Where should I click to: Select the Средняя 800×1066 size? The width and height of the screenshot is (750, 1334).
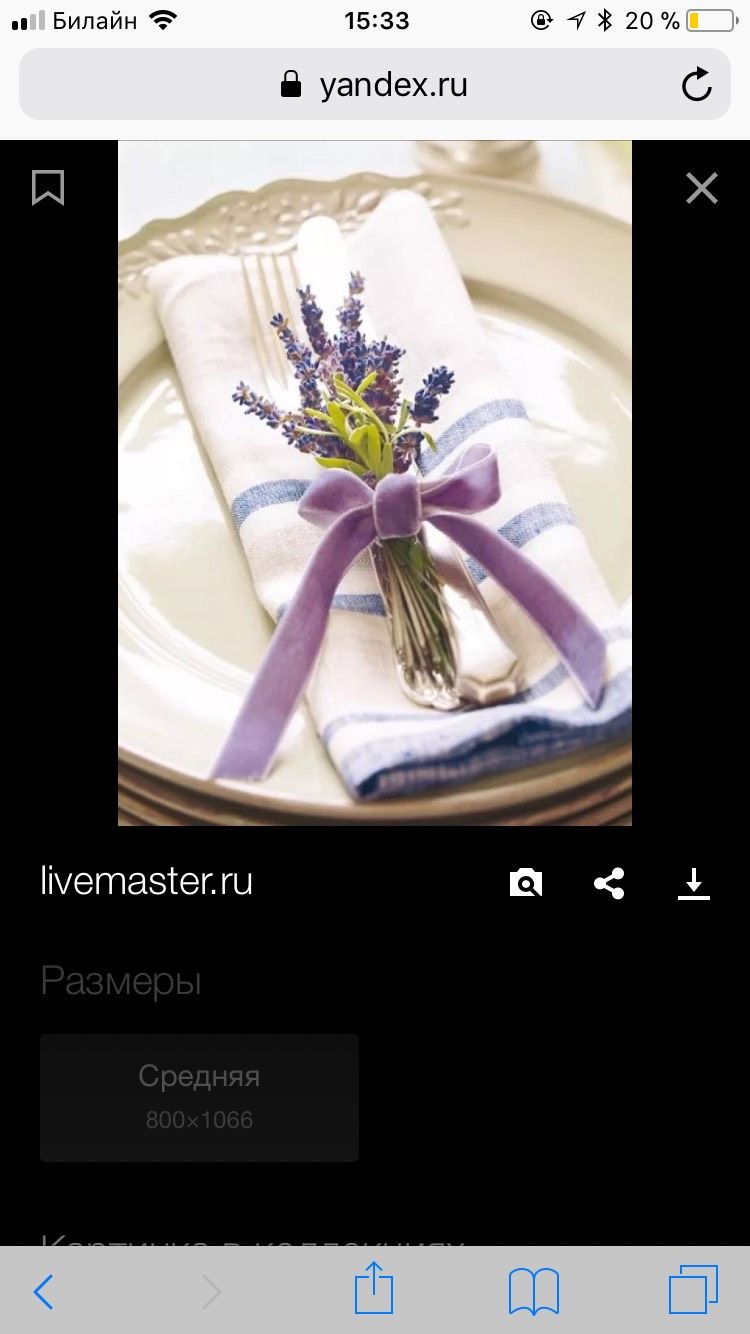(199, 1097)
